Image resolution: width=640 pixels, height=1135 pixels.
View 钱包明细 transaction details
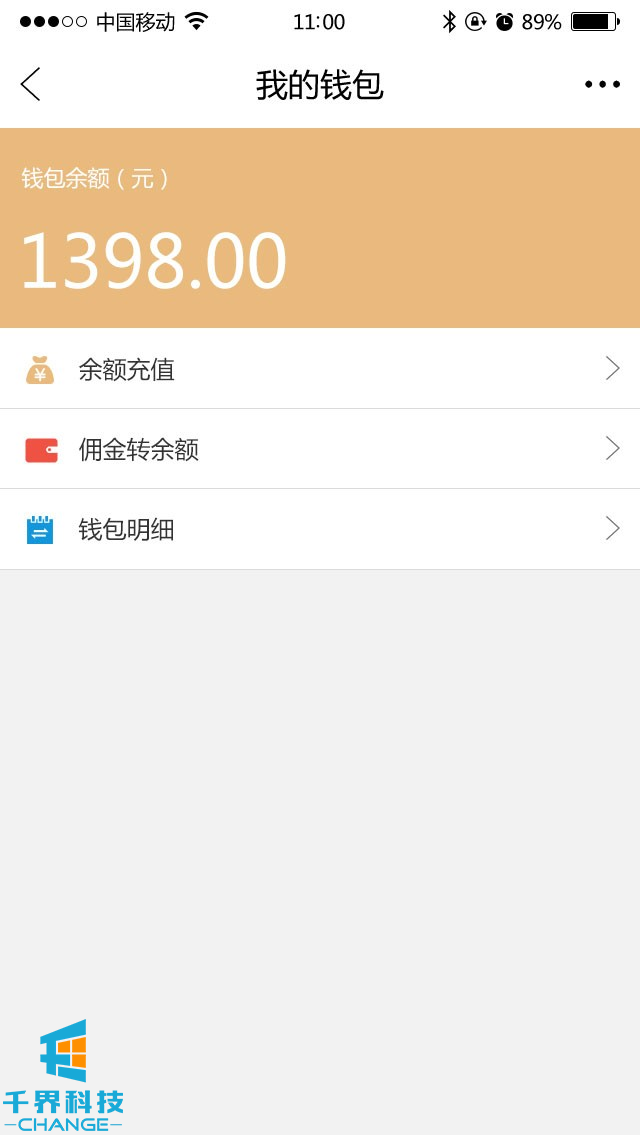320,529
